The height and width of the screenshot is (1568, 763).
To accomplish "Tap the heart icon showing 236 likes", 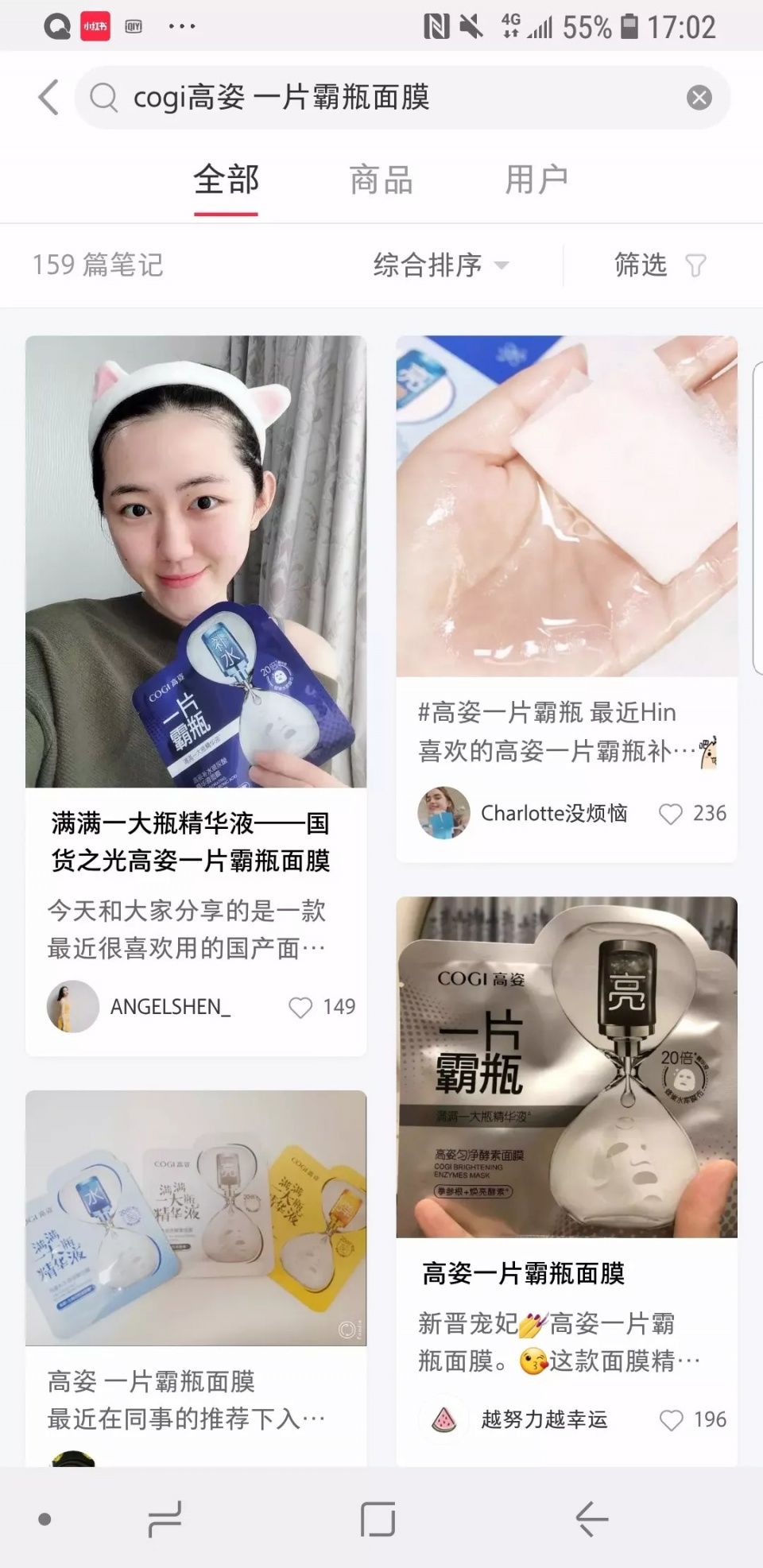I will point(672,813).
